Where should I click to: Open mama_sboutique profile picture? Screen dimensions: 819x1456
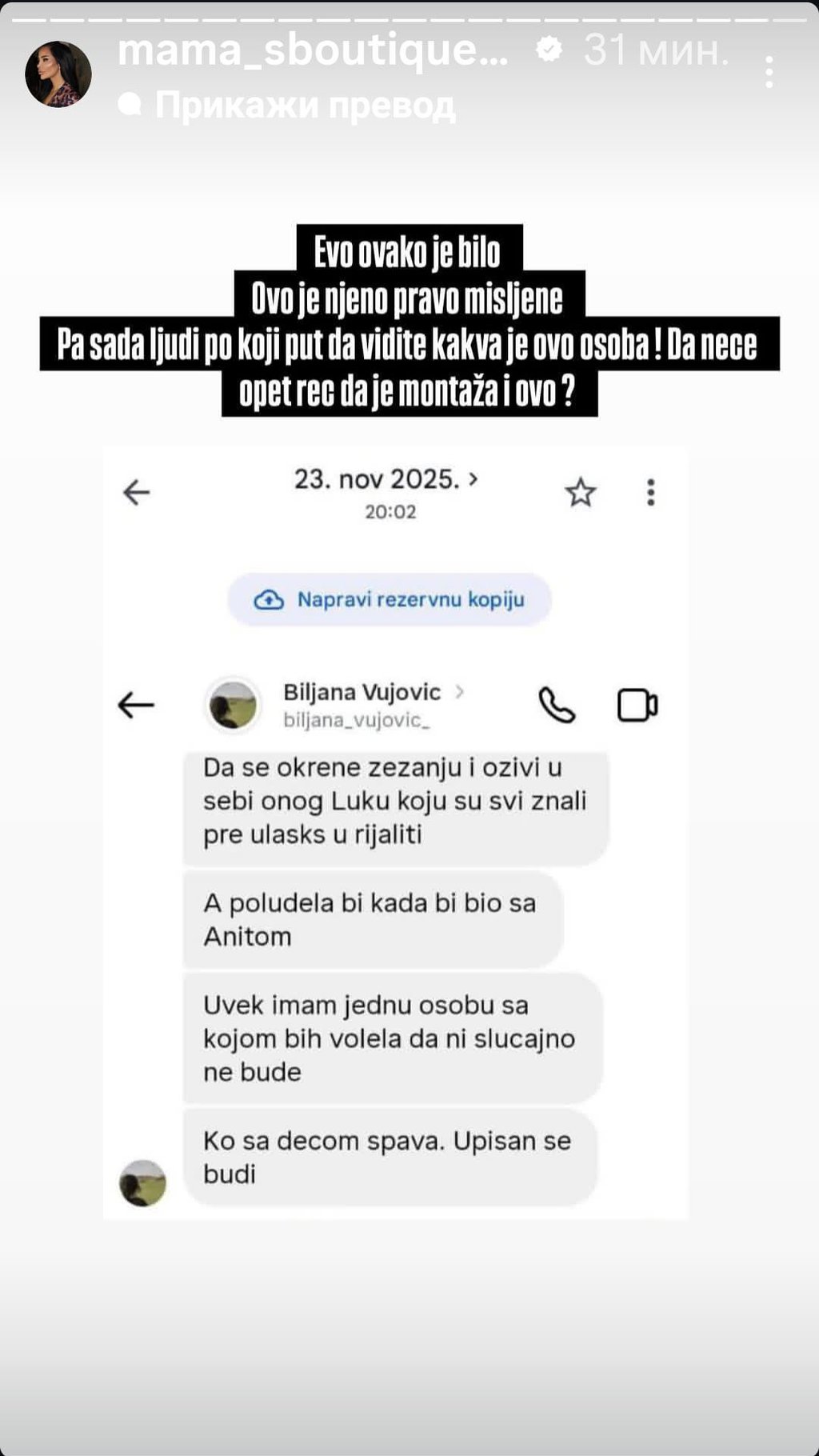(x=58, y=70)
